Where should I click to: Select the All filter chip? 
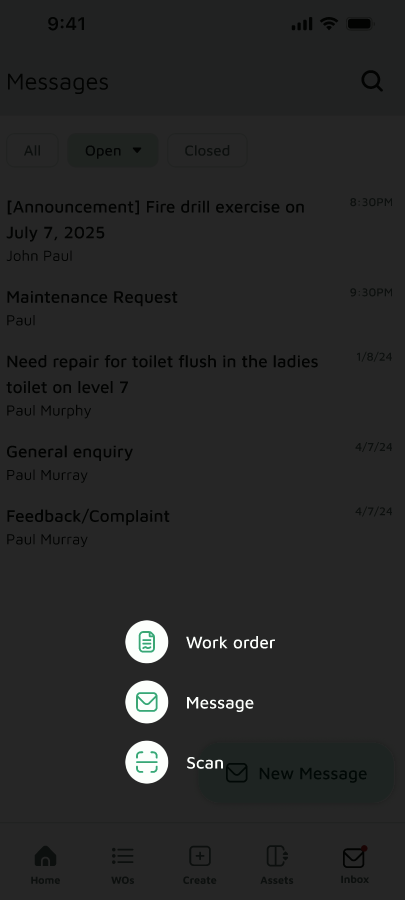tap(32, 150)
